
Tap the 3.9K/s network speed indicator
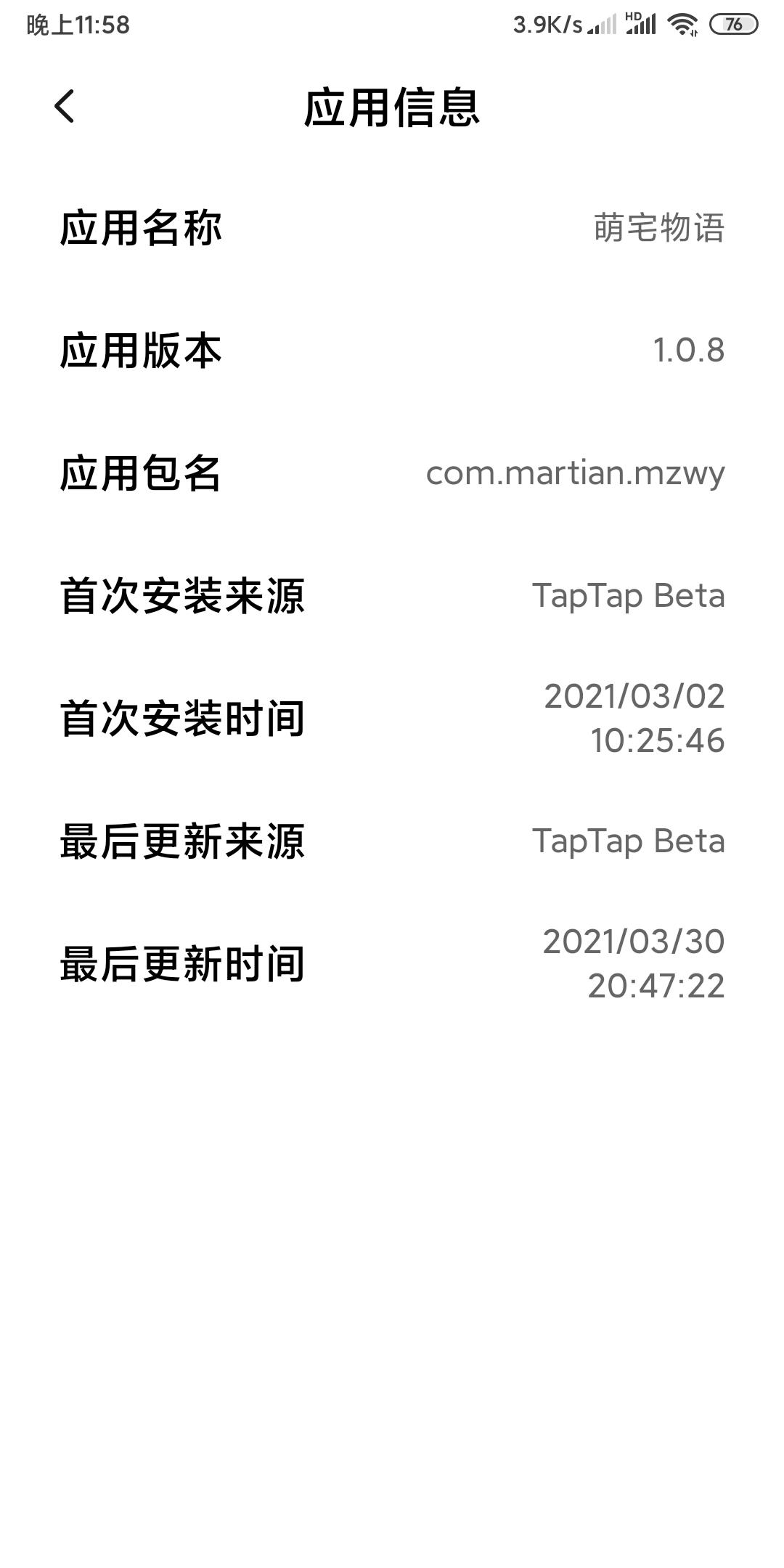[546, 24]
